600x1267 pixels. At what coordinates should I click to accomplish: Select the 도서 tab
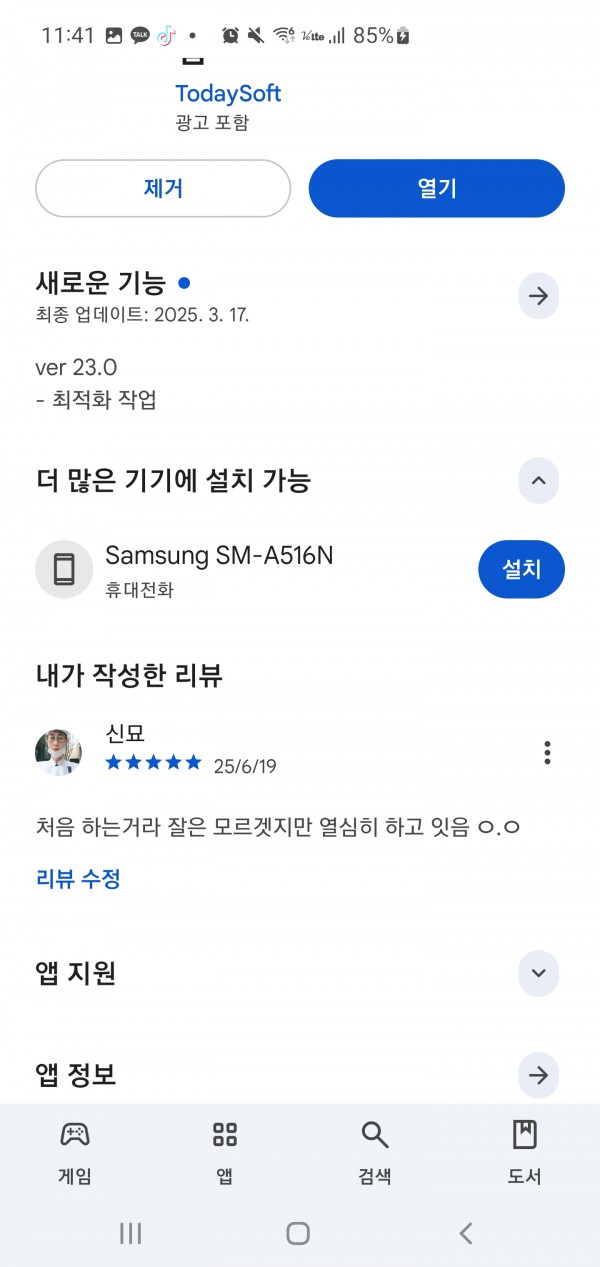coord(524,1152)
